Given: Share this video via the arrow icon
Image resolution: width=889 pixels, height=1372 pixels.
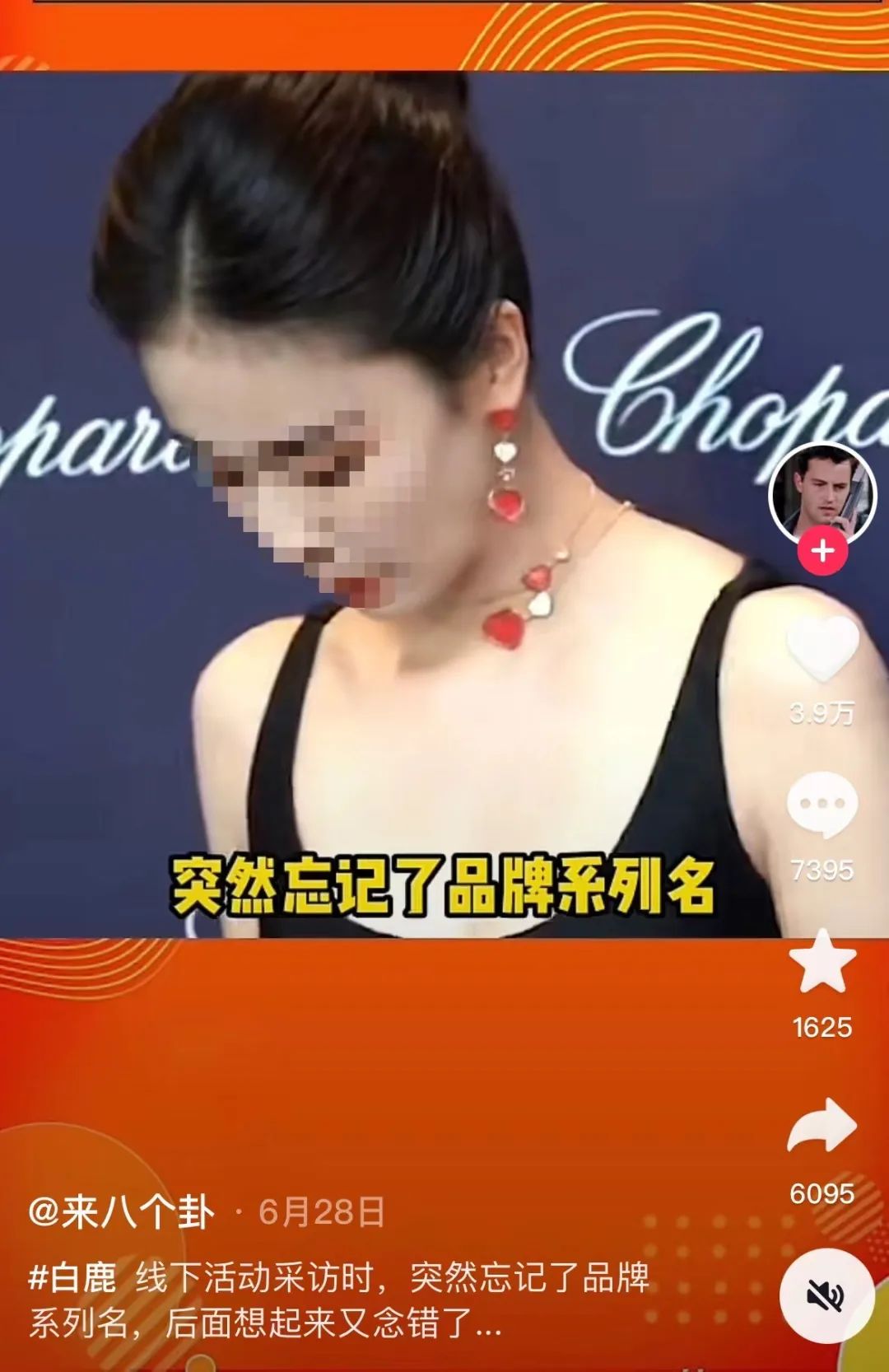Looking at the screenshot, I should coord(822,1126).
